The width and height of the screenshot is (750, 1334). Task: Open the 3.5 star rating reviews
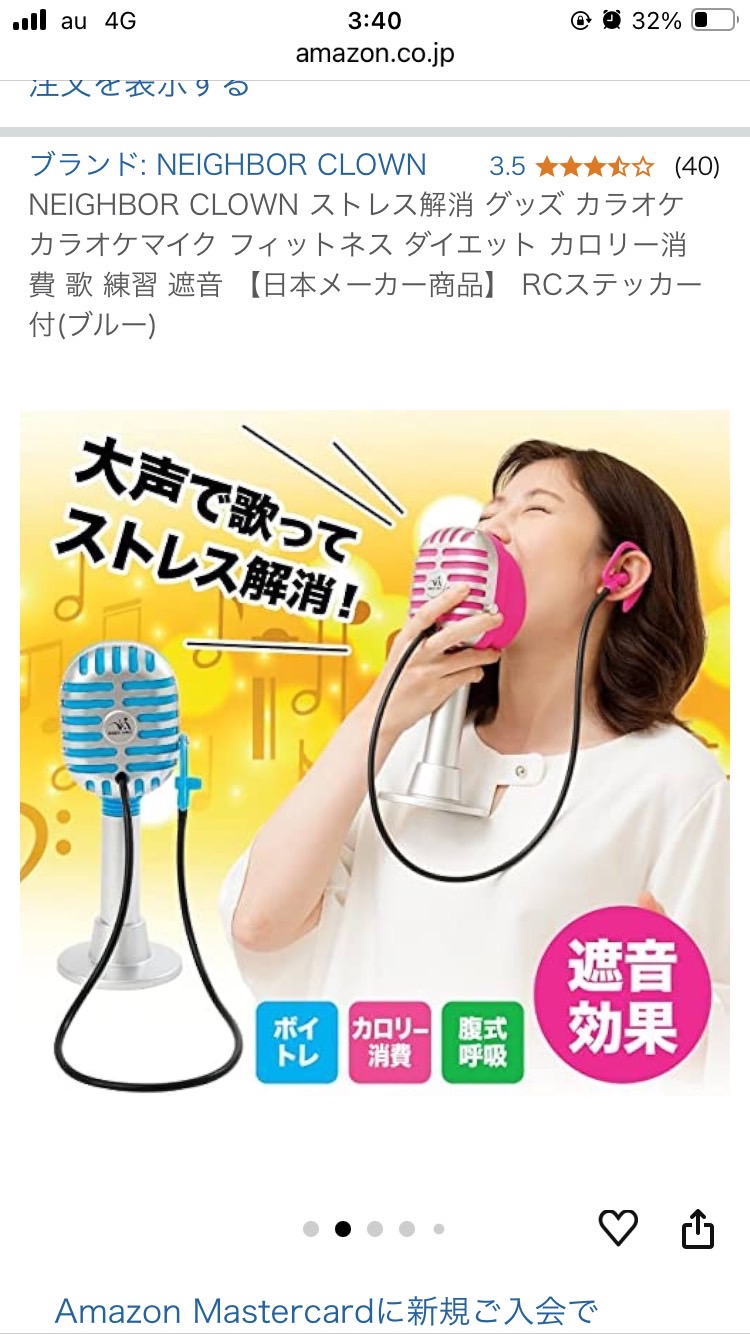(594, 166)
